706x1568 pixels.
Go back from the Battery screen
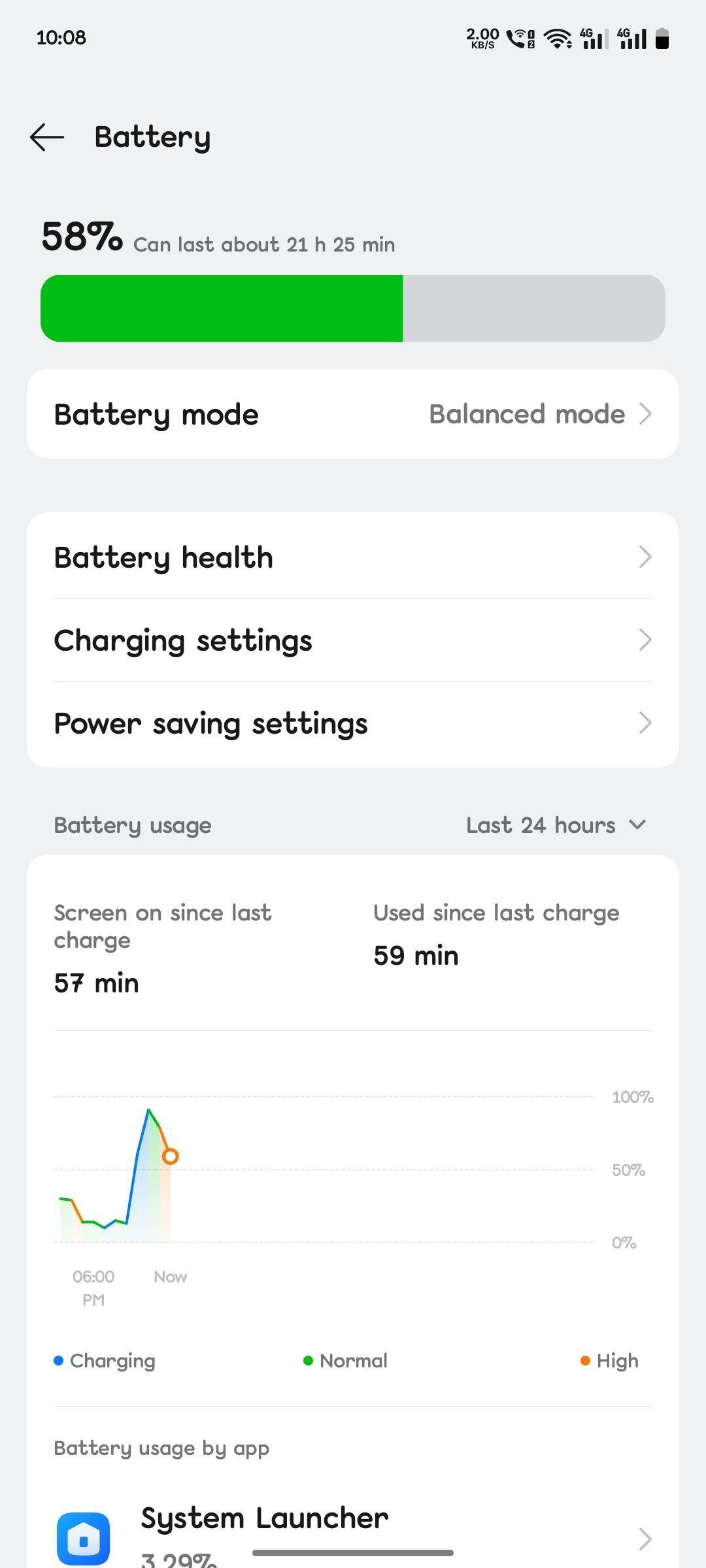pyautogui.click(x=47, y=137)
